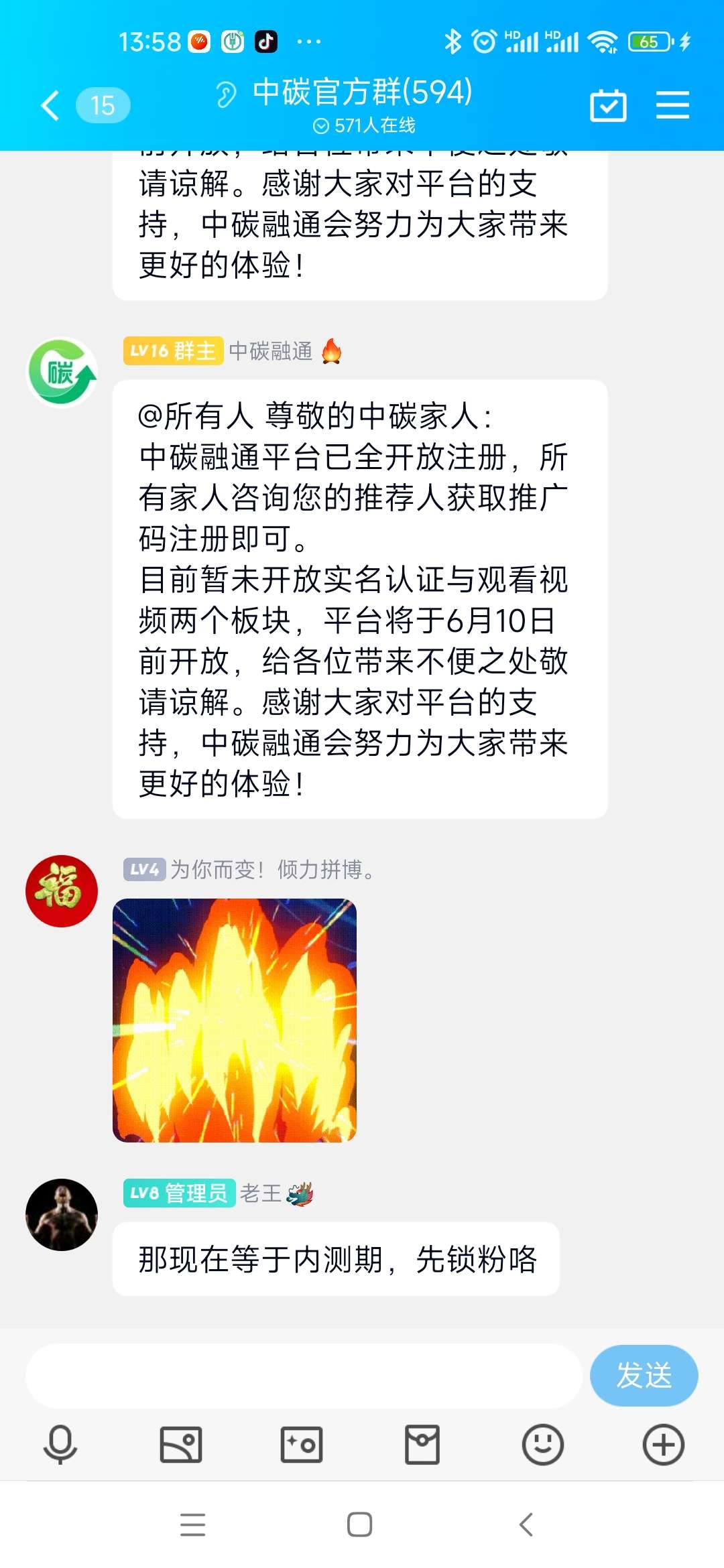Tap the 发送 send button
The height and width of the screenshot is (1568, 724).
coord(644,1376)
